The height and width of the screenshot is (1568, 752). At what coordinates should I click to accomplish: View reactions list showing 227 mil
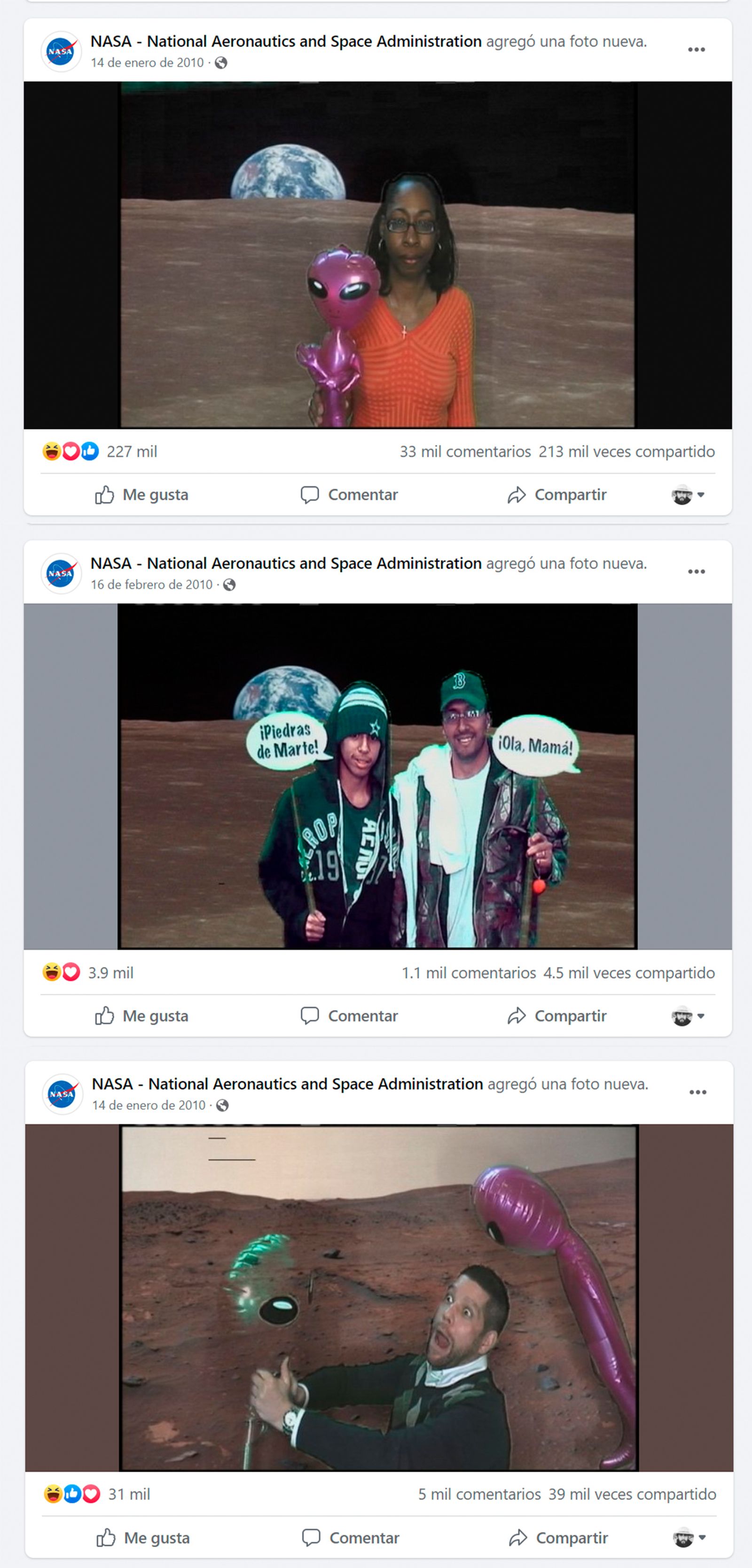click(x=132, y=452)
